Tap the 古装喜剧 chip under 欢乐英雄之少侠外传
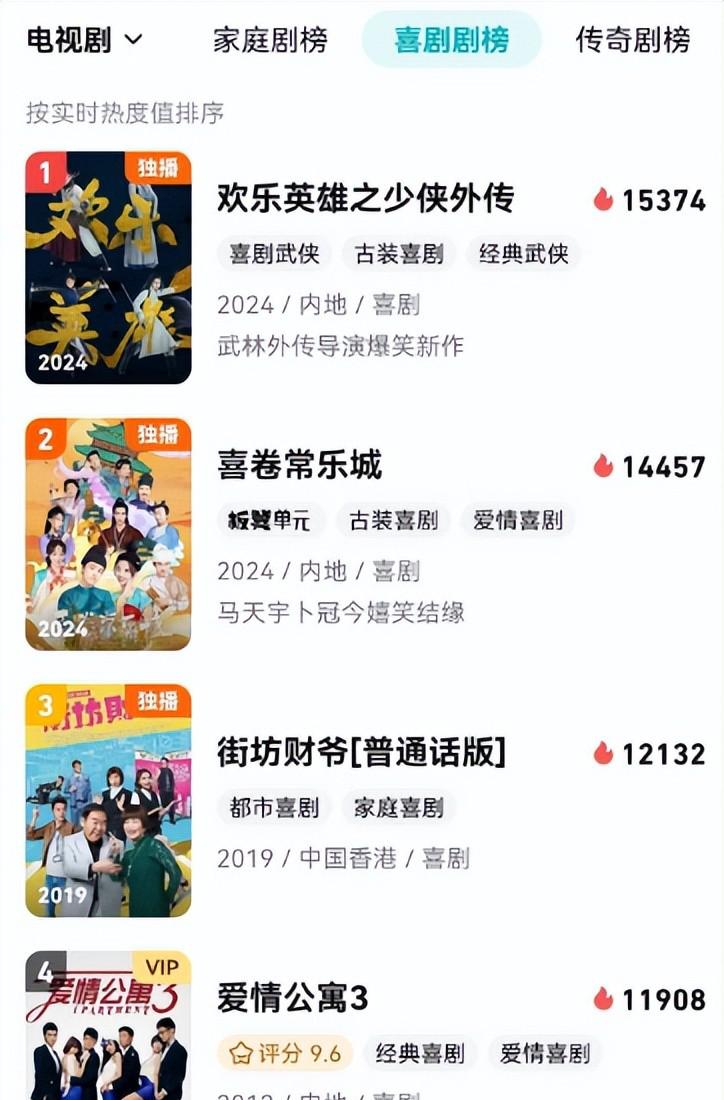The width and height of the screenshot is (724, 1100). click(399, 253)
